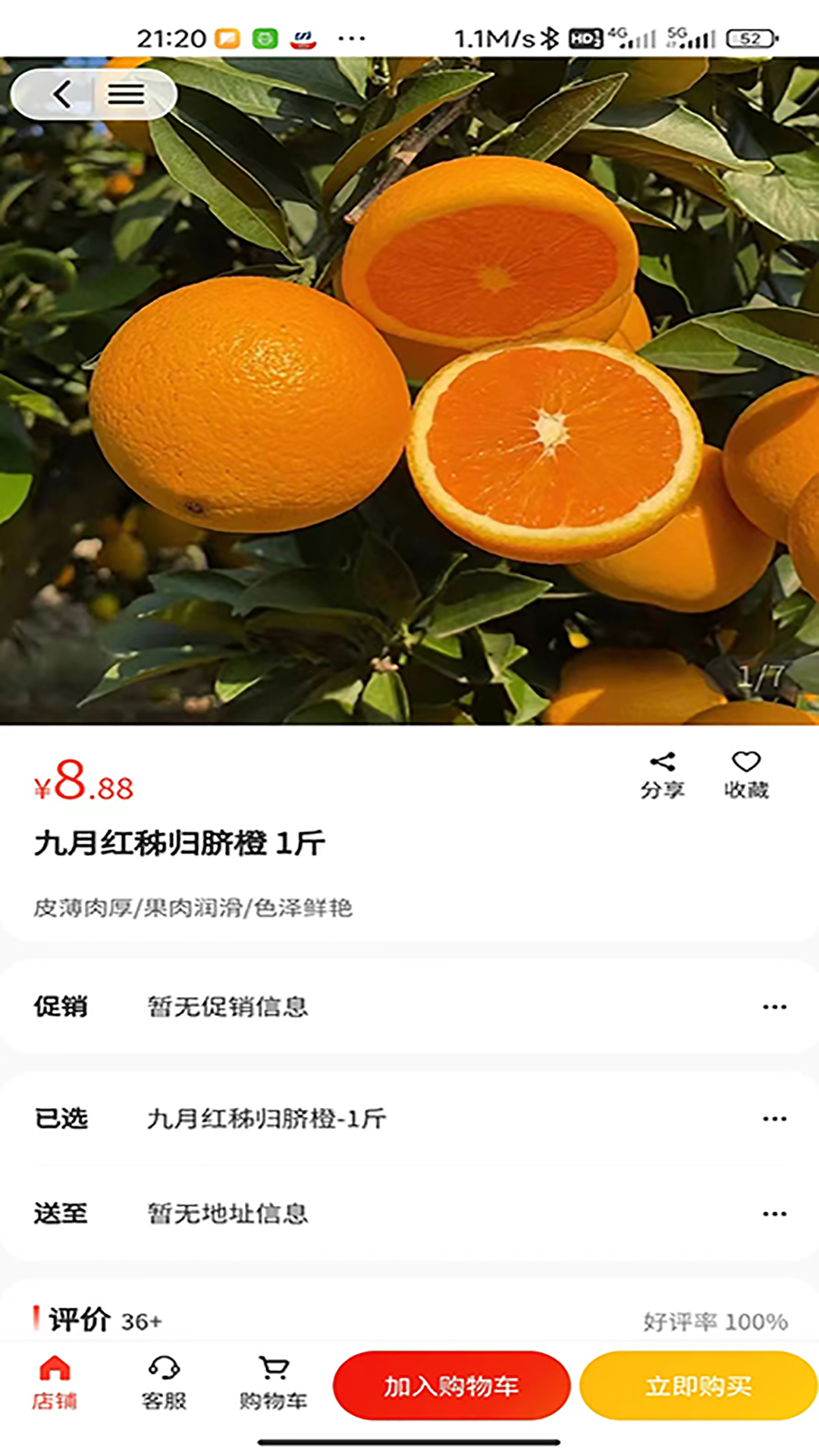The image size is (819, 1456).
Task: Add the product to favorites (收藏)
Action: 746,775
